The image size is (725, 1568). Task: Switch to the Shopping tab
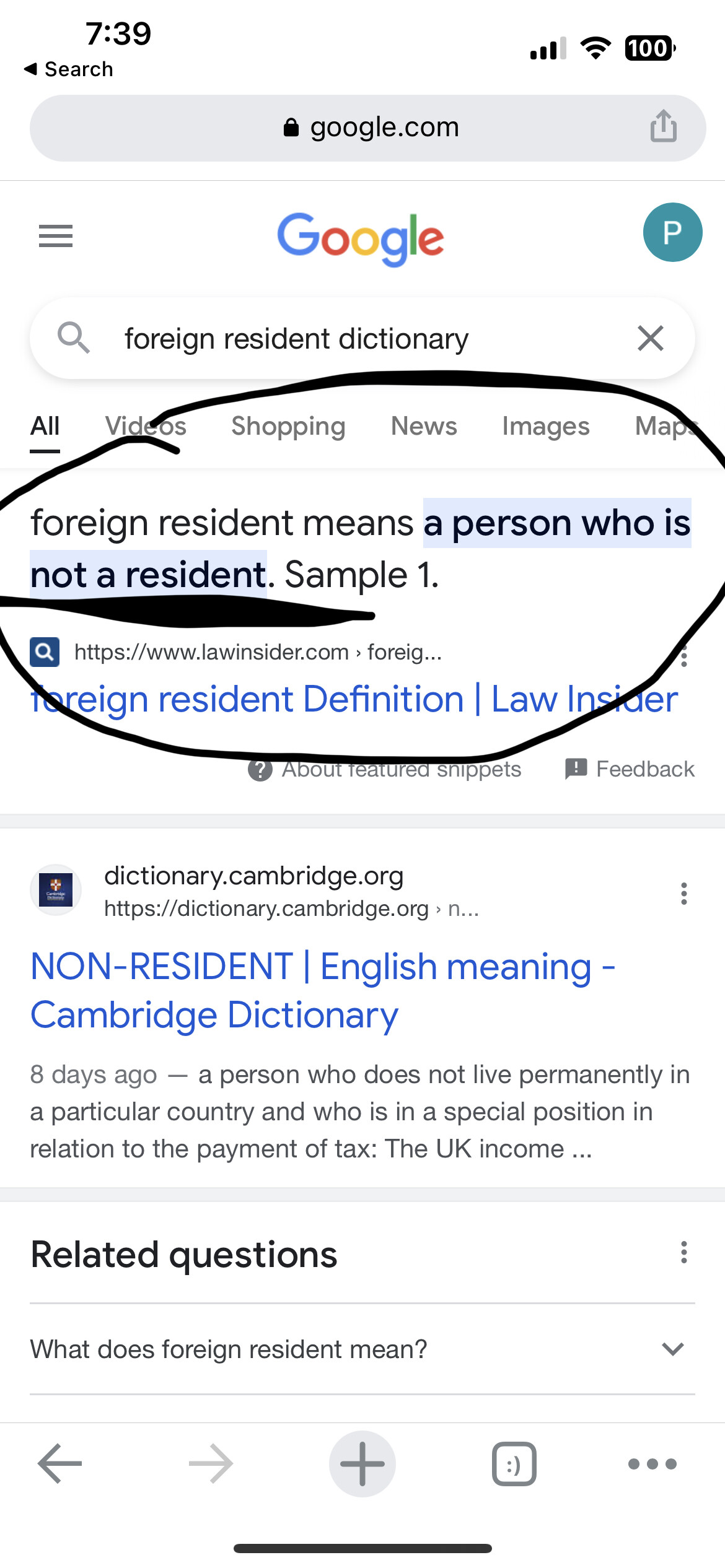pyautogui.click(x=288, y=426)
